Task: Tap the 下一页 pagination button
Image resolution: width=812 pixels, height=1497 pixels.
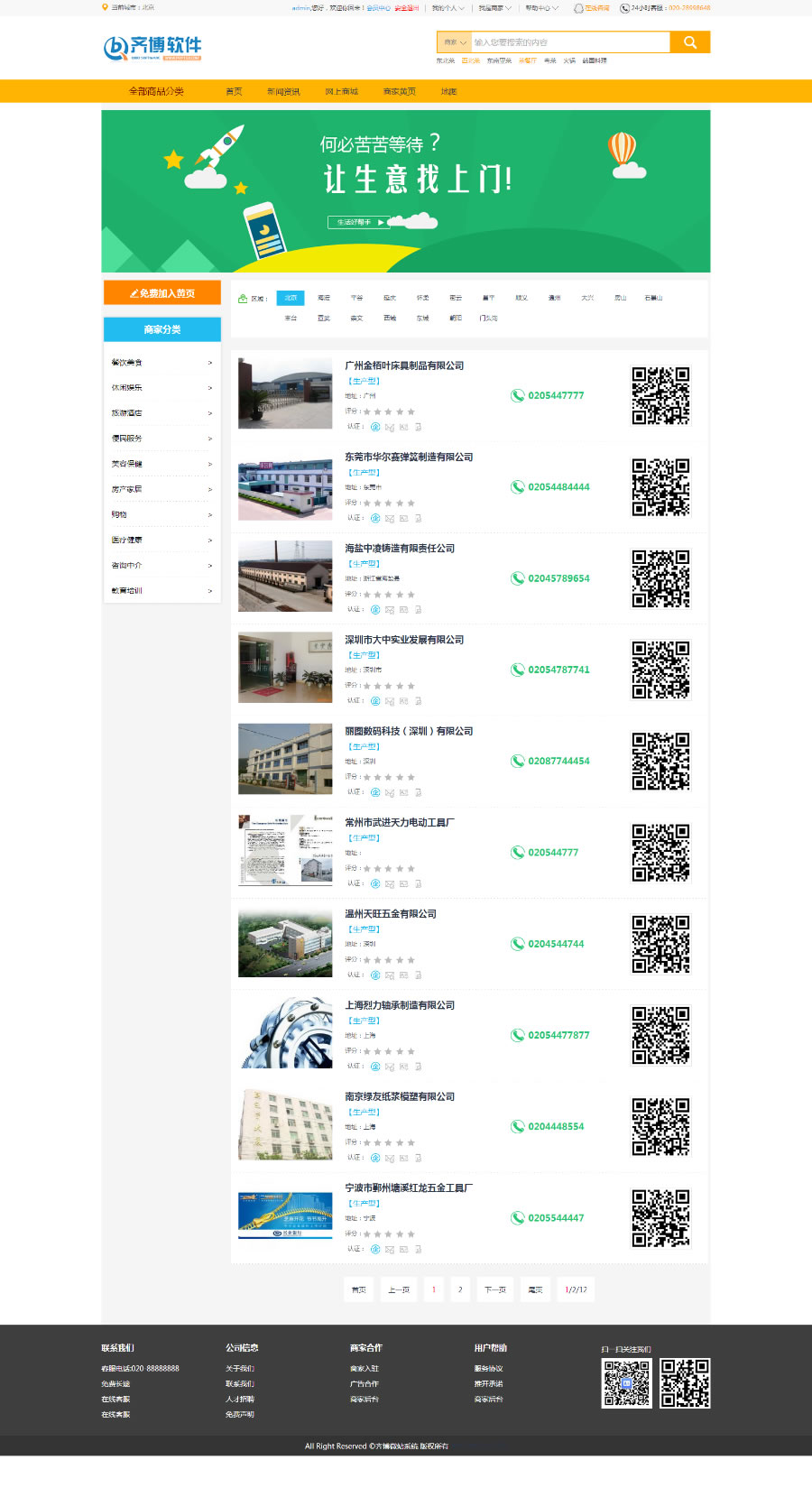Action: pos(495,1289)
